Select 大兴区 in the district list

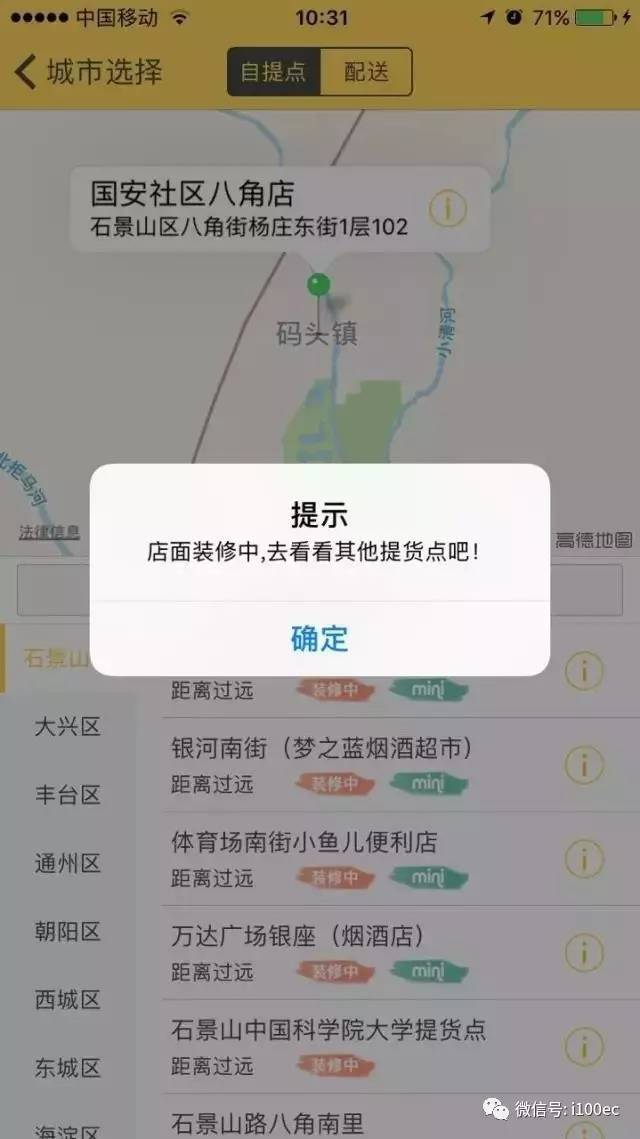coord(68,726)
